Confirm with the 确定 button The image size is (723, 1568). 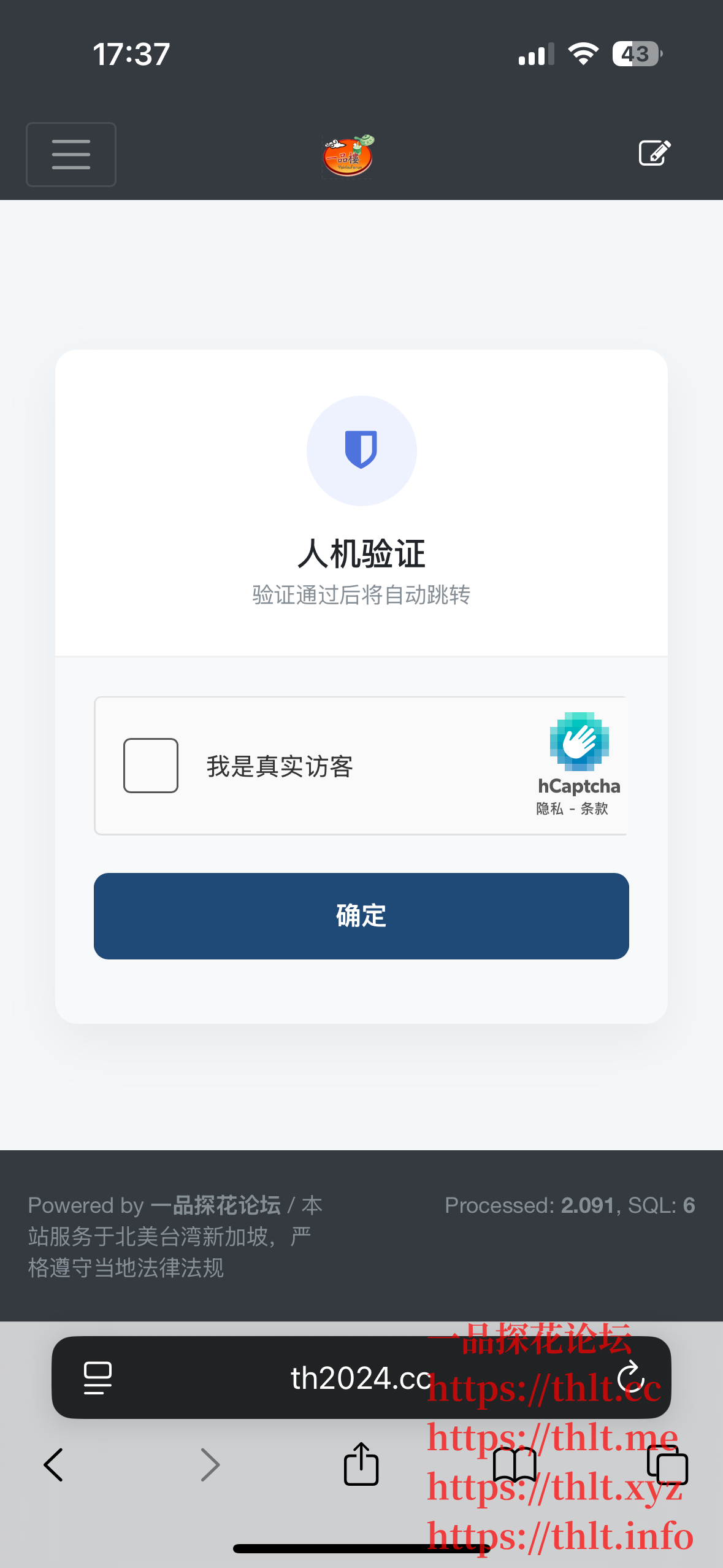point(361,916)
